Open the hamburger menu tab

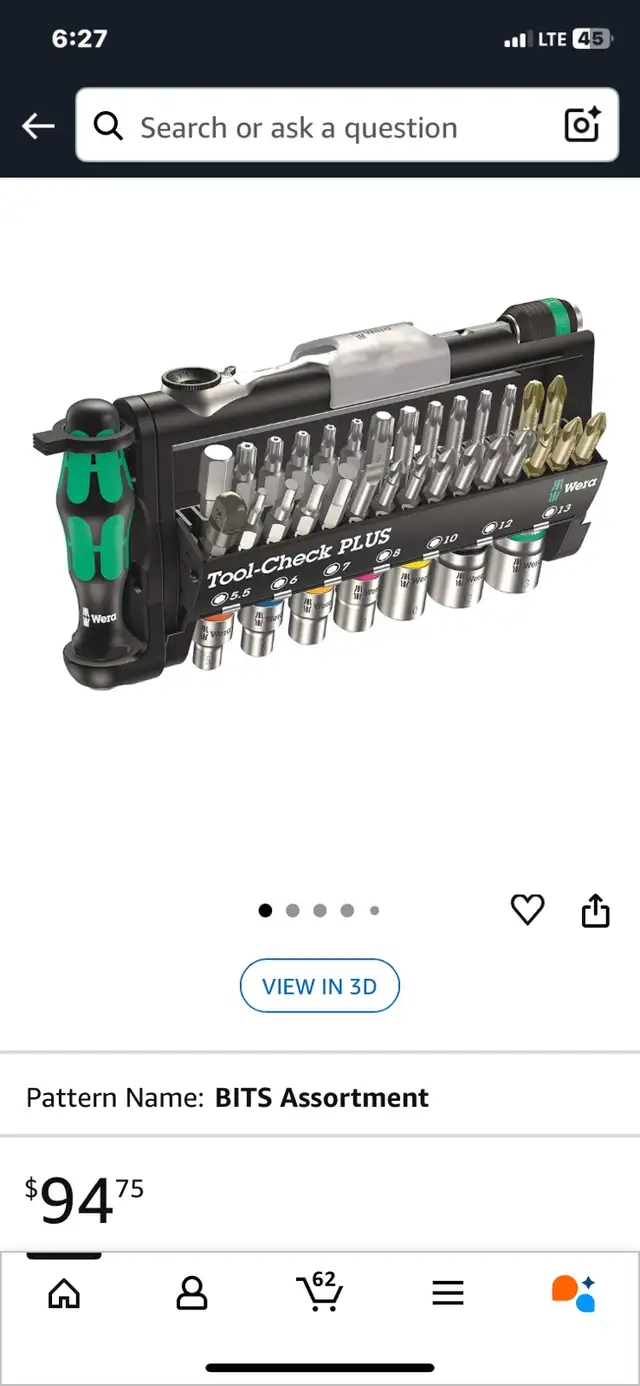[x=448, y=1293]
